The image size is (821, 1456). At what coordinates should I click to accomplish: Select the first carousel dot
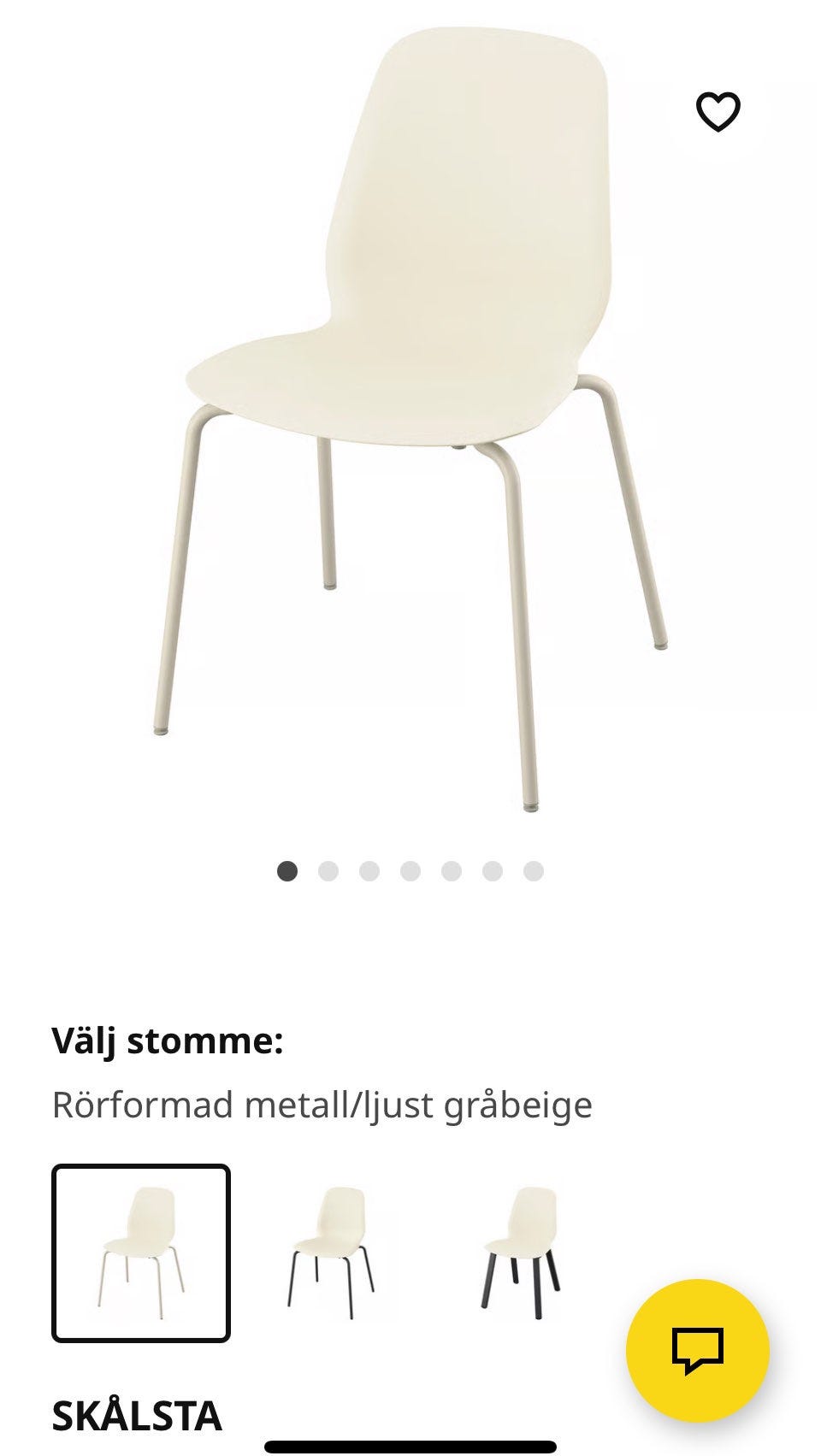point(288,871)
